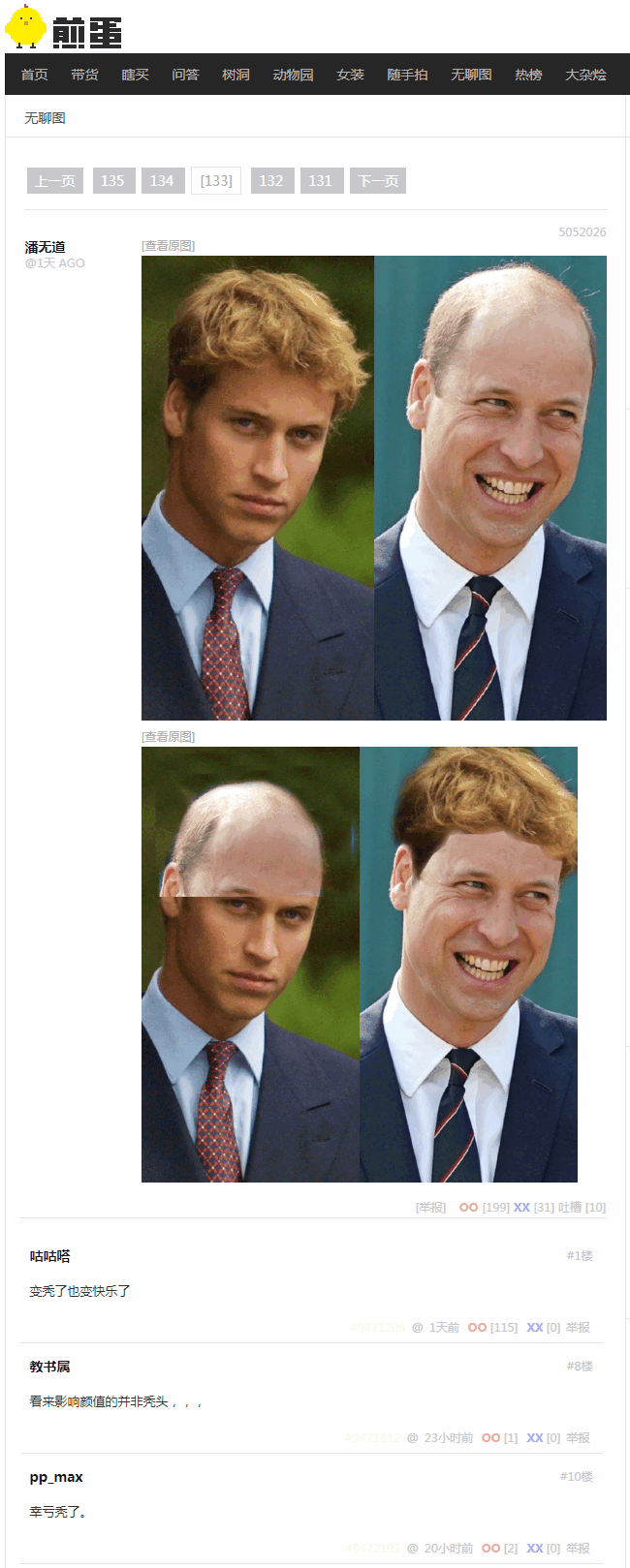Open post ID 5052026 link

pos(582,232)
